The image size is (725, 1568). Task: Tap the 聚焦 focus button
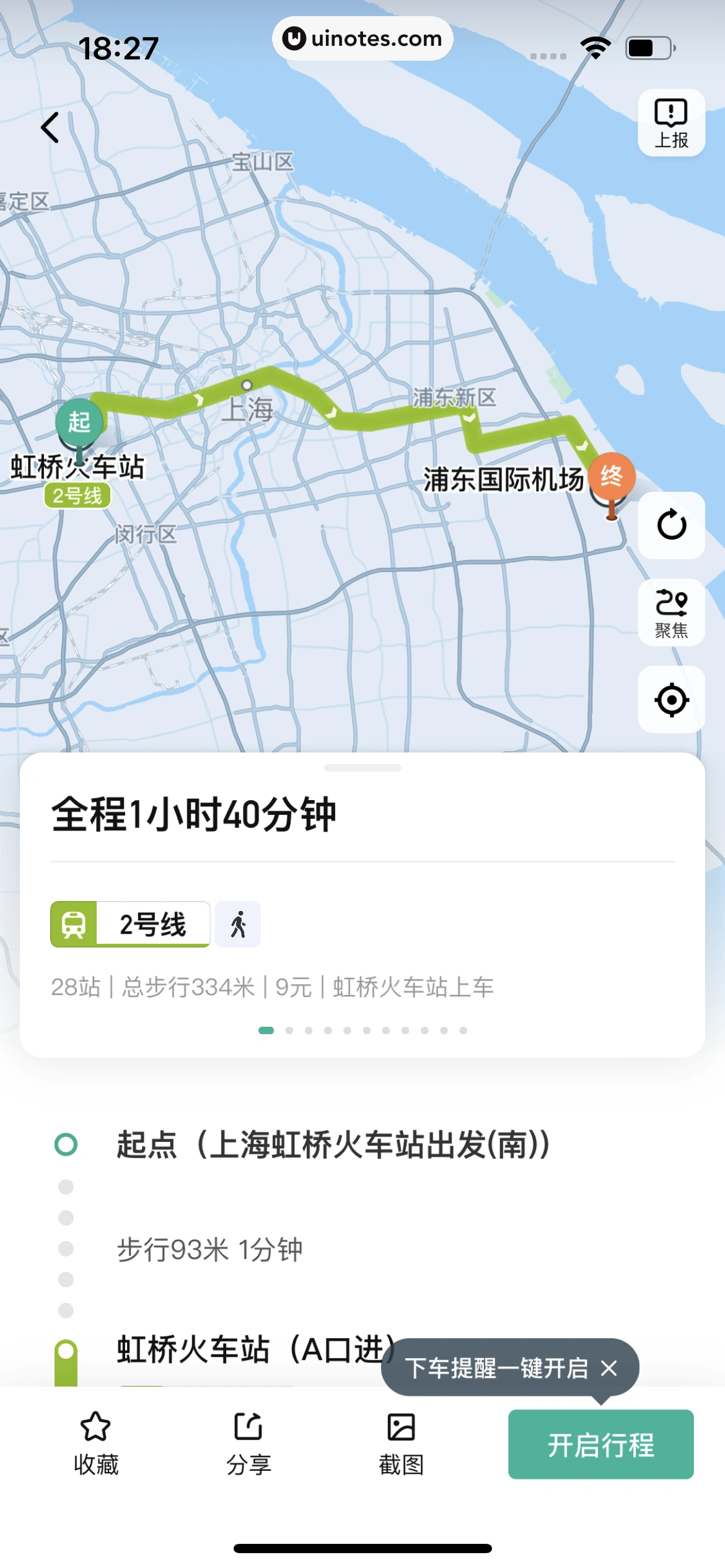pyautogui.click(x=671, y=612)
